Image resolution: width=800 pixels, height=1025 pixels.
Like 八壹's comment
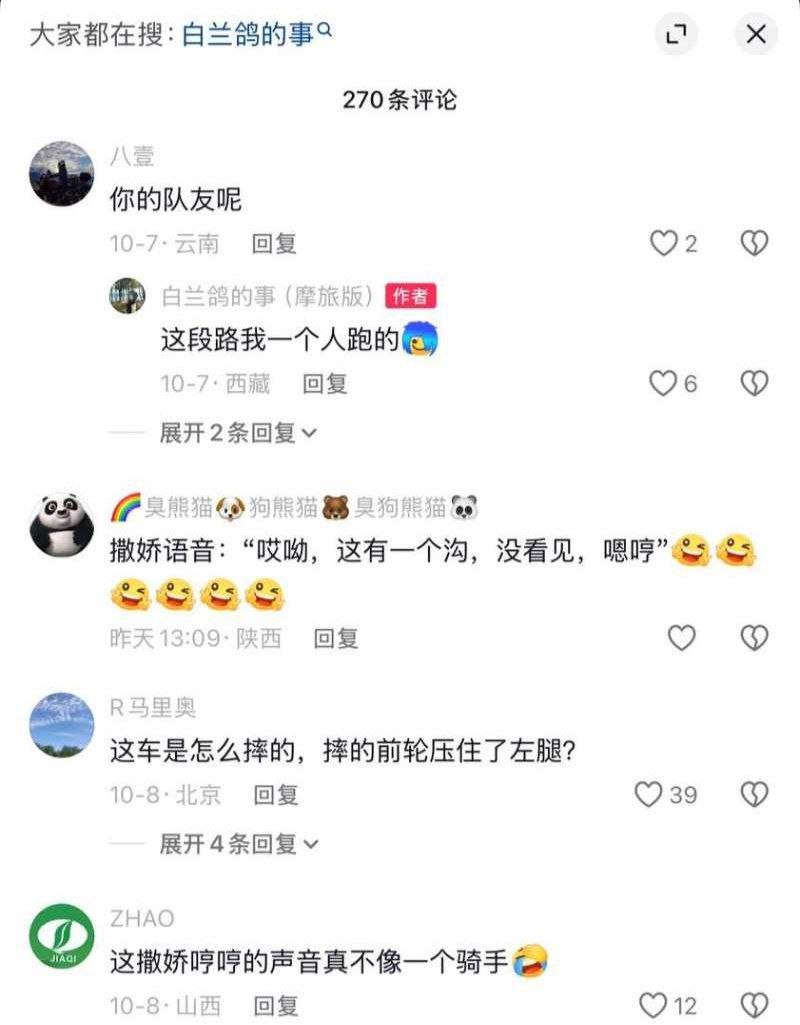[x=664, y=243]
